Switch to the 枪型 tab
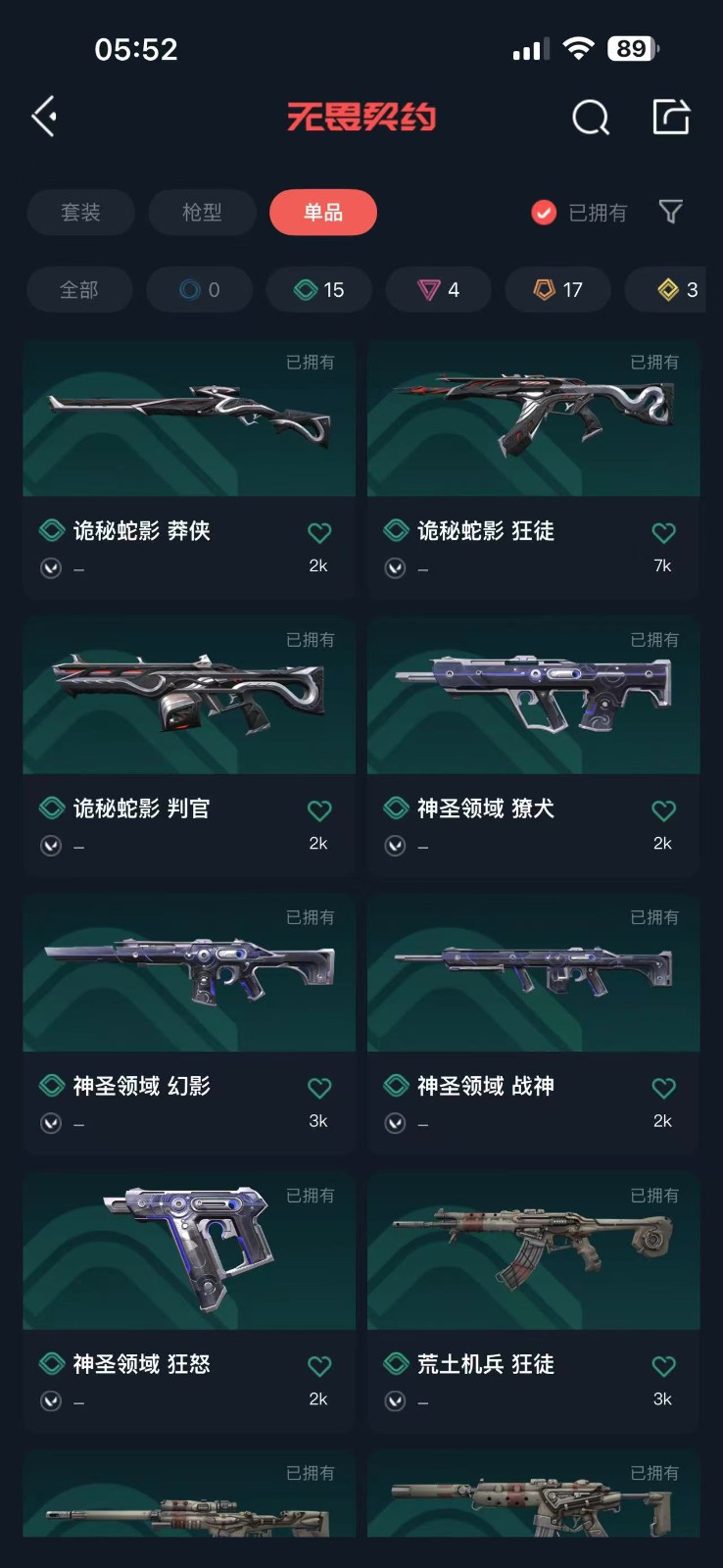The height and width of the screenshot is (1568, 723). [202, 213]
